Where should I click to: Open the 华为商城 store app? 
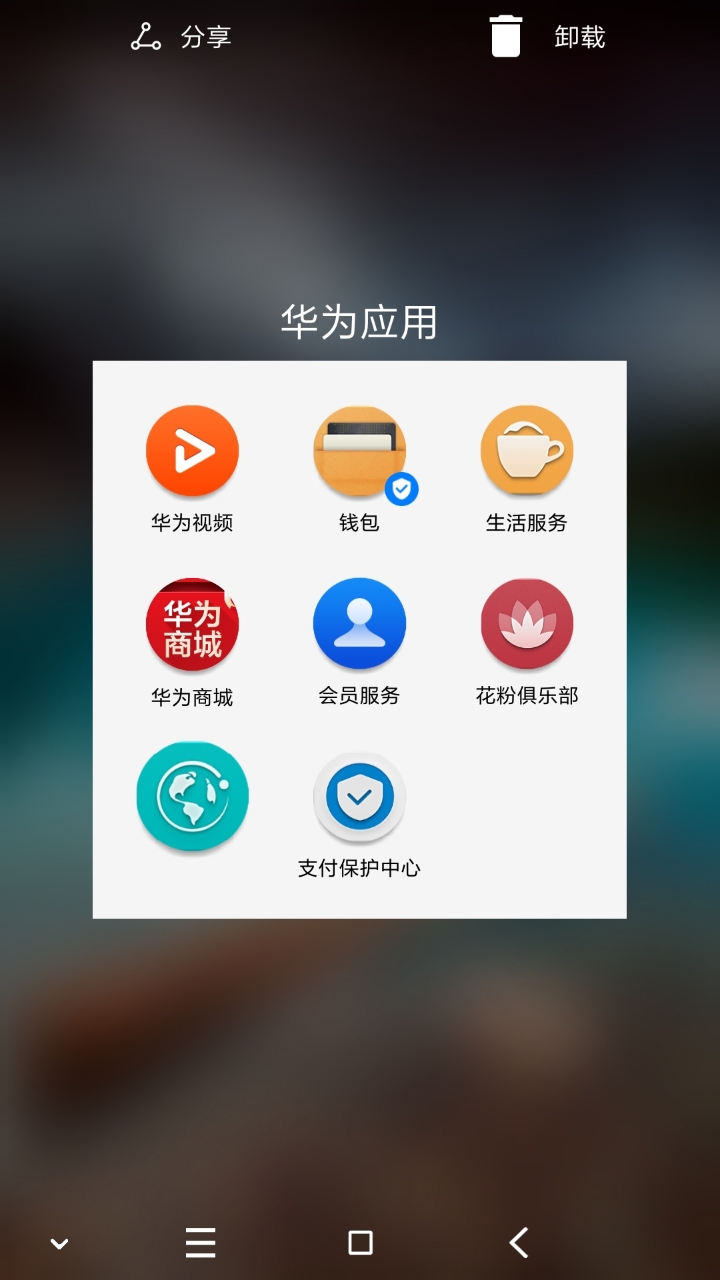click(x=192, y=624)
